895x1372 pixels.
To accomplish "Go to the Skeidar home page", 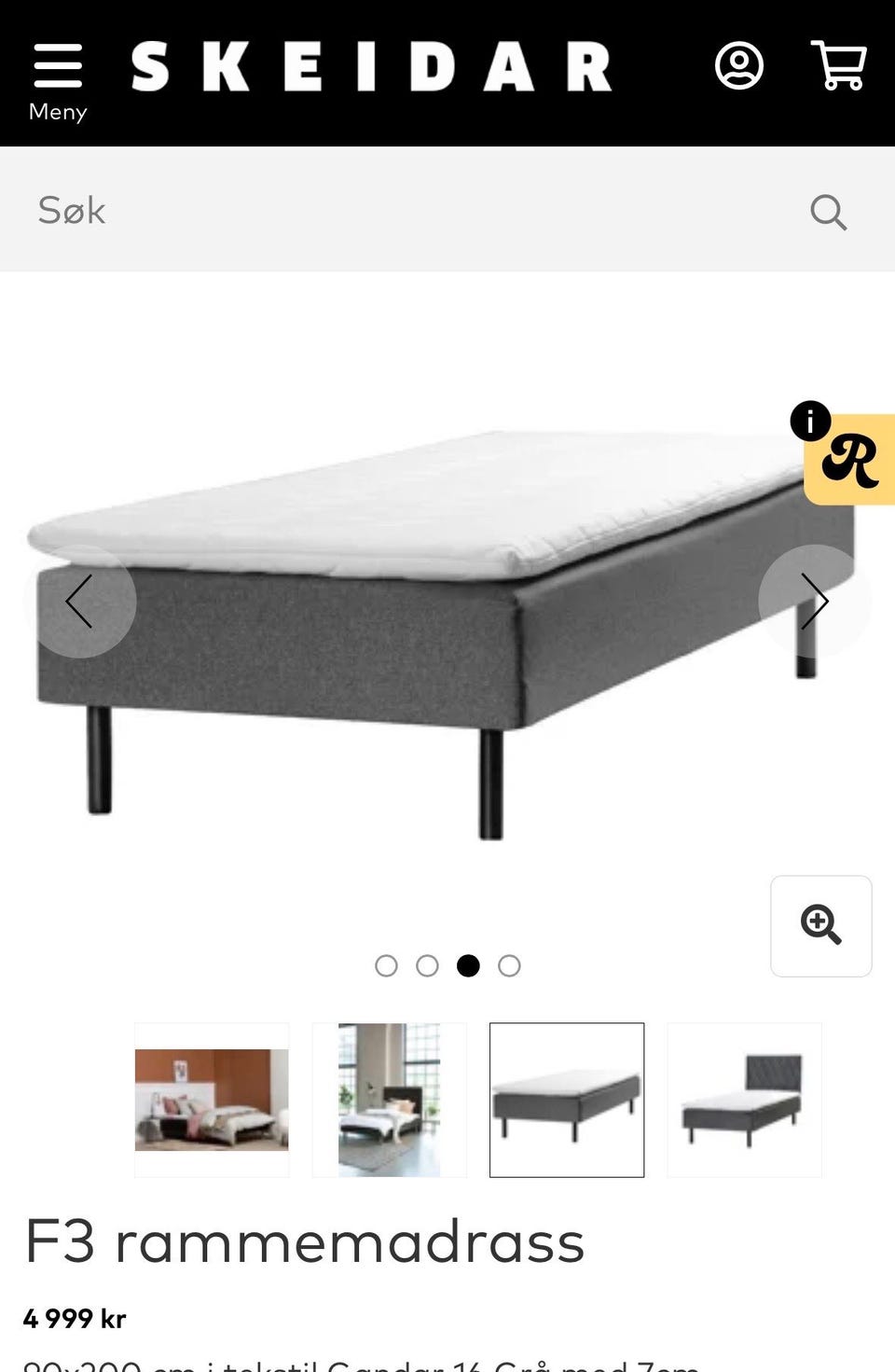I will pyautogui.click(x=371, y=67).
